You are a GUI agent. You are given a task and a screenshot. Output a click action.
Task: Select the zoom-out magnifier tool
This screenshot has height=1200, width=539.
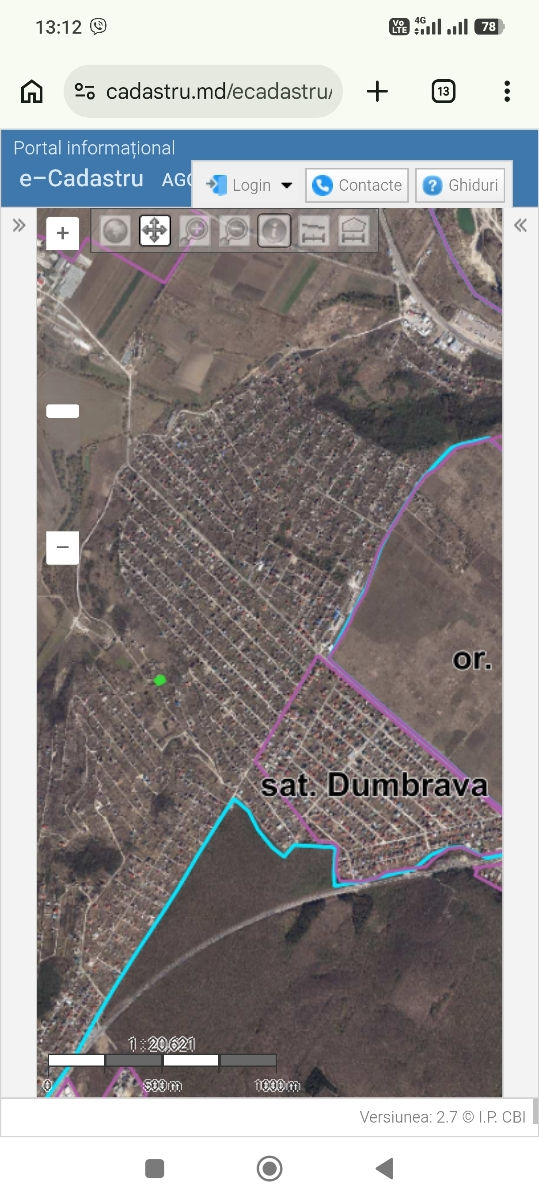coord(234,231)
